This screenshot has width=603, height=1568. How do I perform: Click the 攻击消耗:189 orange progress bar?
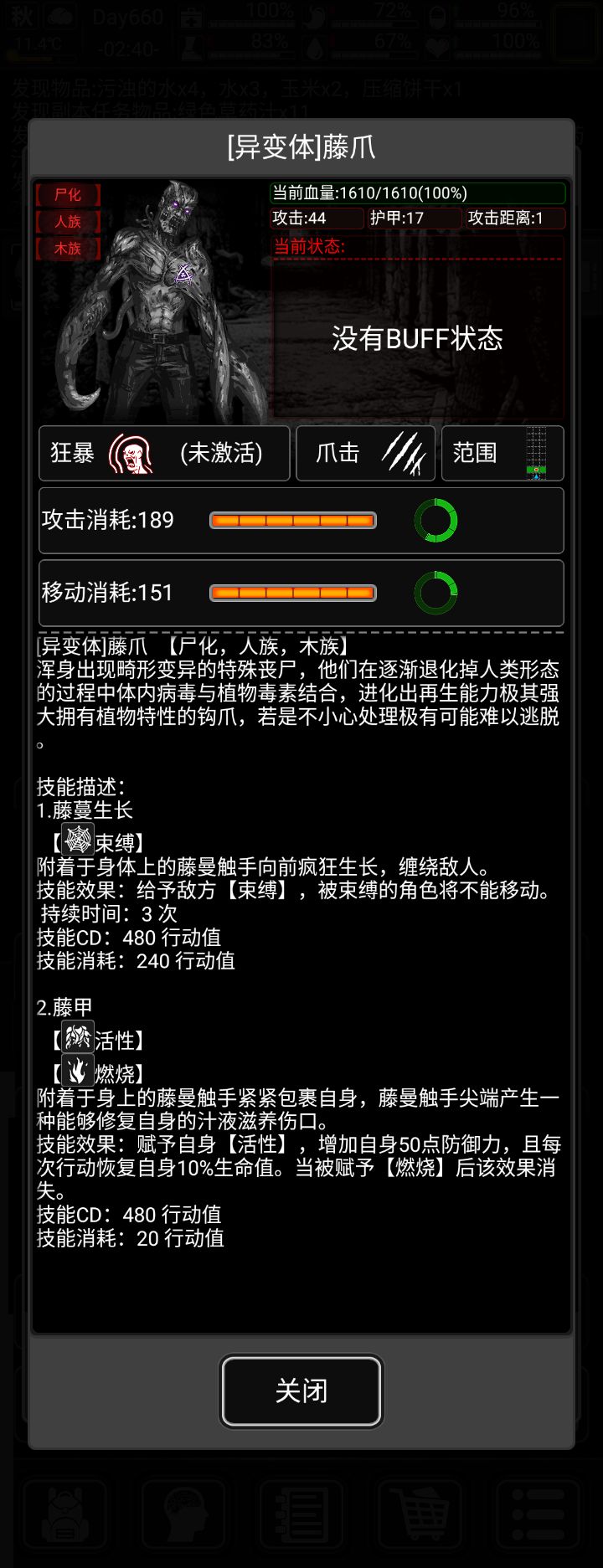[293, 520]
